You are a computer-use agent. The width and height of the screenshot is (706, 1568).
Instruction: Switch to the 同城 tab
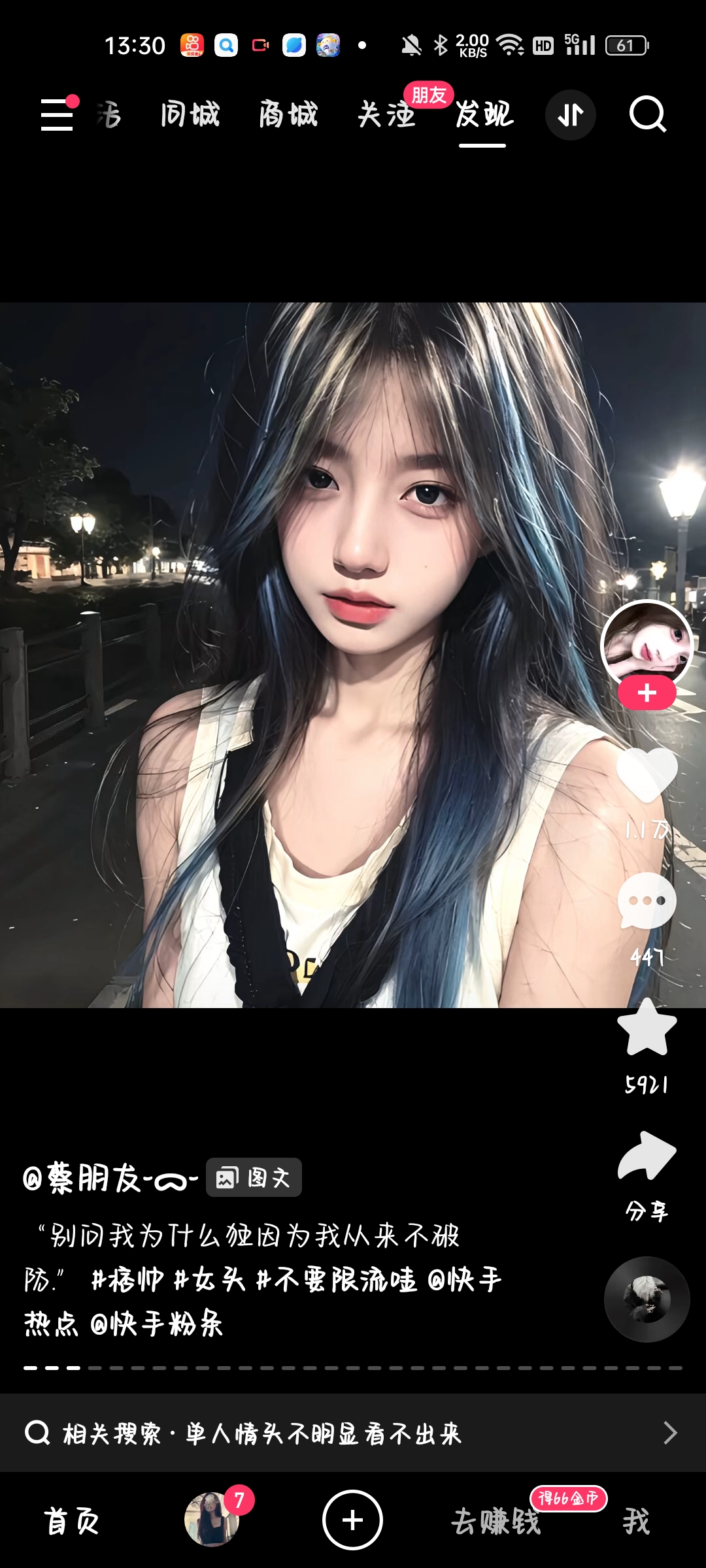190,114
